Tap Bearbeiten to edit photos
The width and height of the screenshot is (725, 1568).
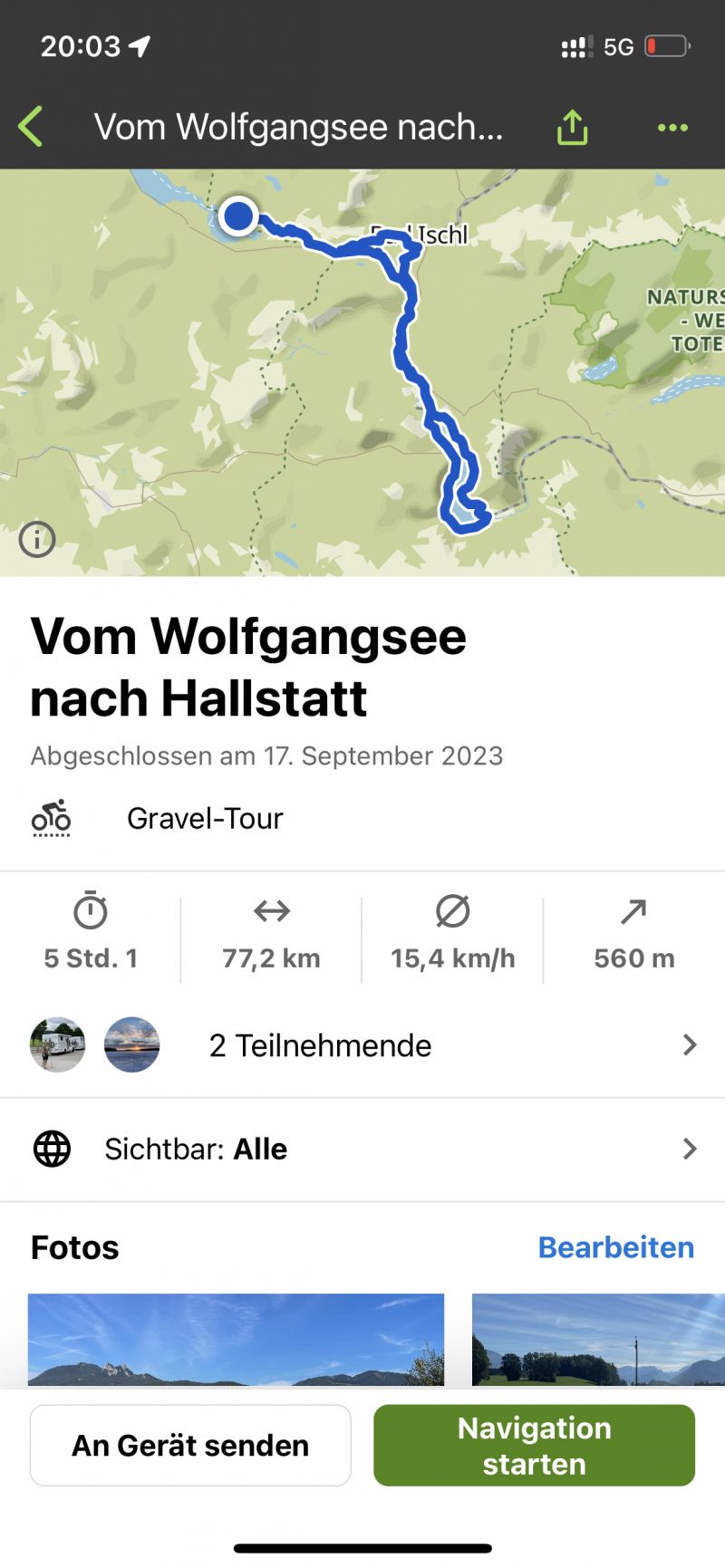(615, 1247)
